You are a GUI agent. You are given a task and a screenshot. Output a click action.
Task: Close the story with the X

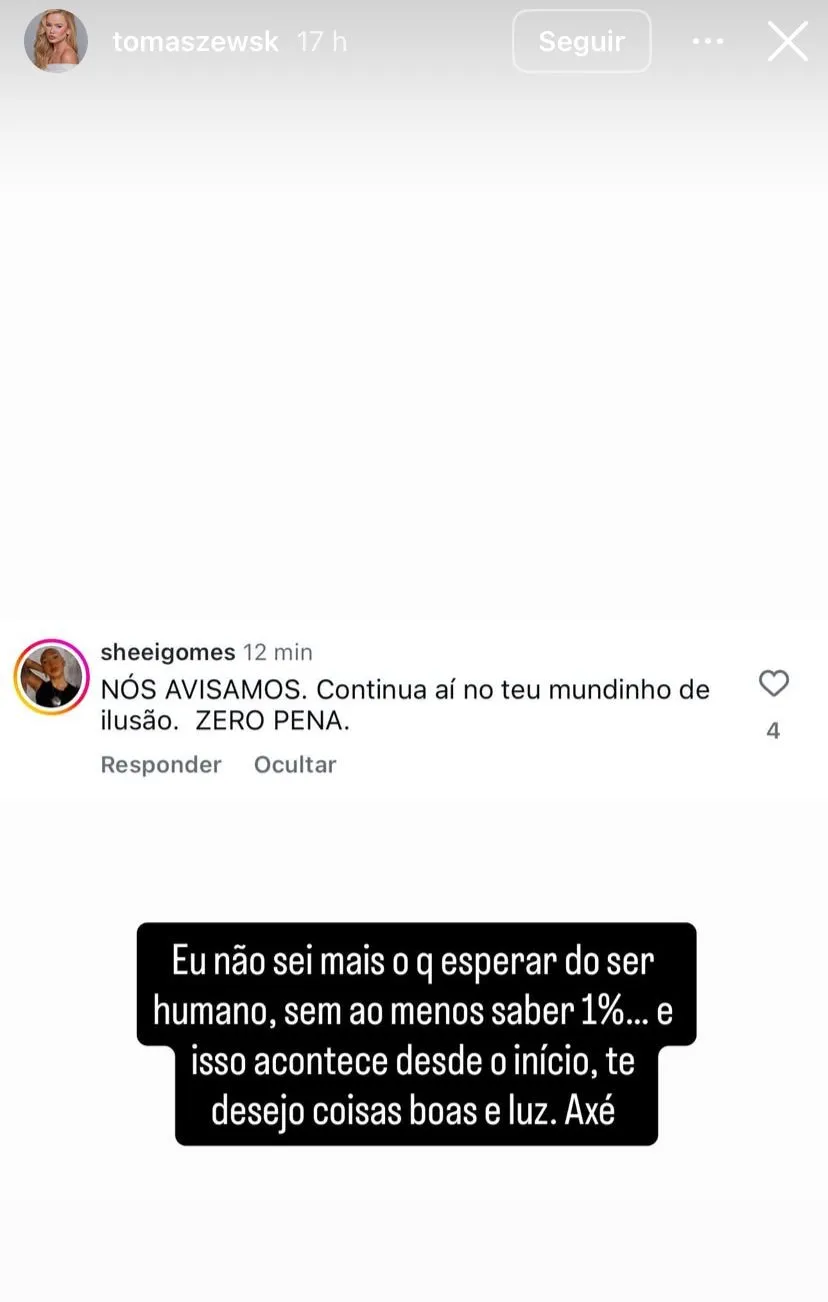coord(787,41)
